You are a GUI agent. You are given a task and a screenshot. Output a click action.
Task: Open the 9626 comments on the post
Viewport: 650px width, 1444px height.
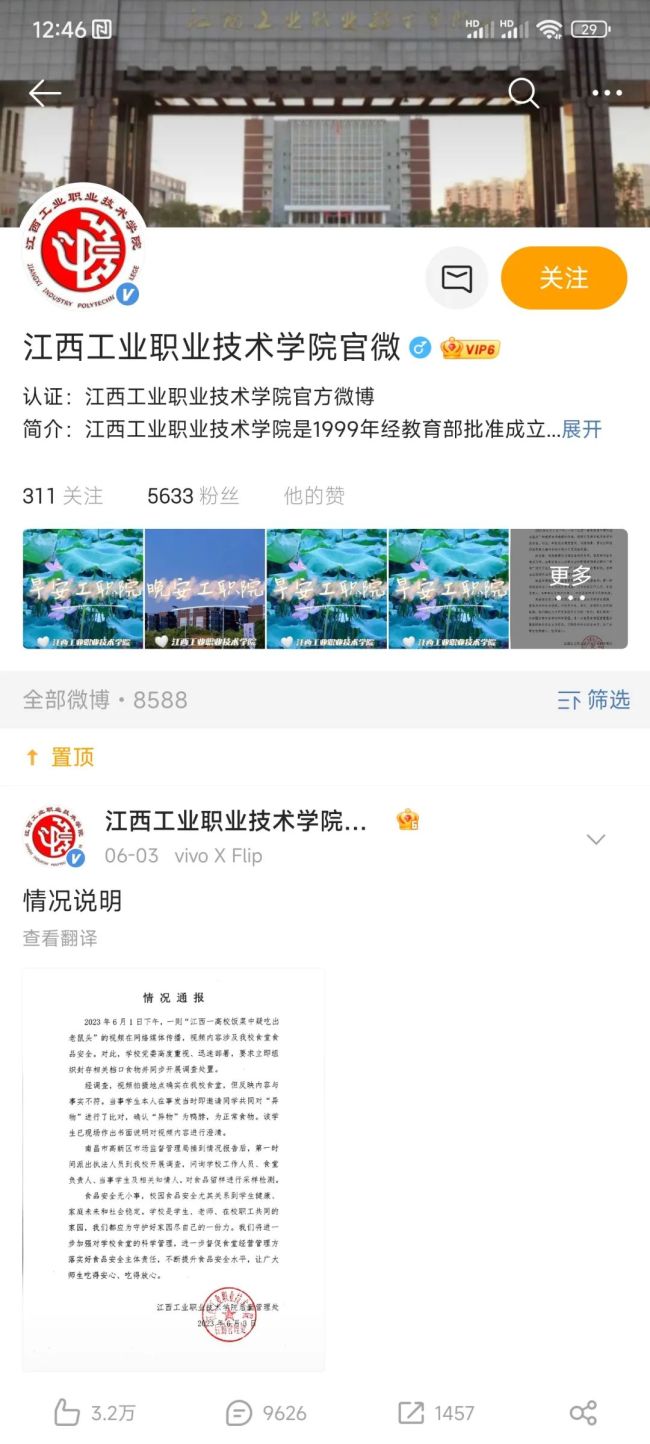coord(266,1413)
